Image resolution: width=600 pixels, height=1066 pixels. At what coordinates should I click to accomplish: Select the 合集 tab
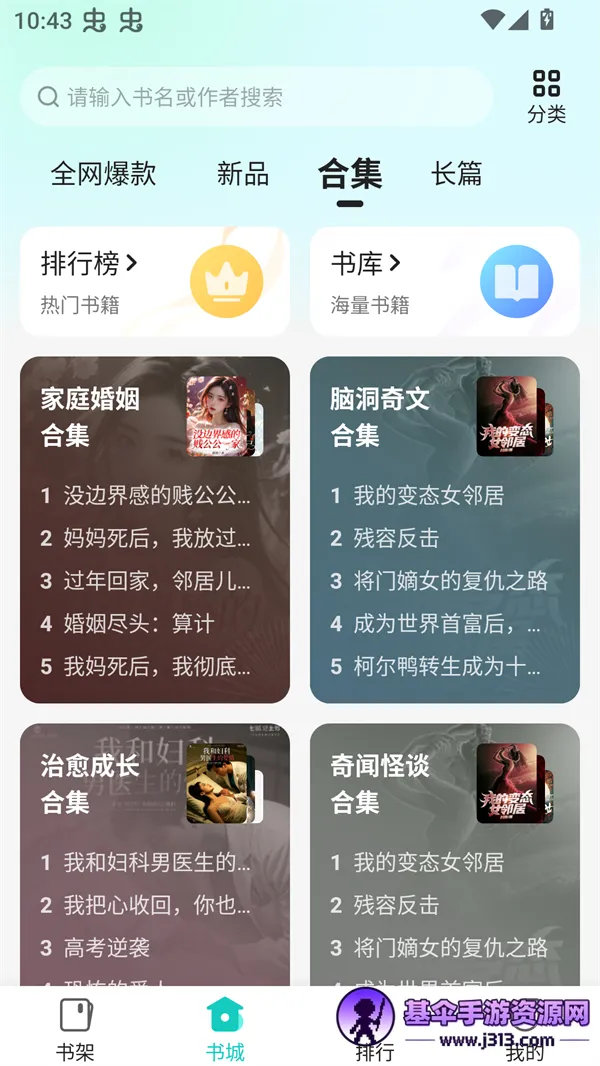(350, 174)
